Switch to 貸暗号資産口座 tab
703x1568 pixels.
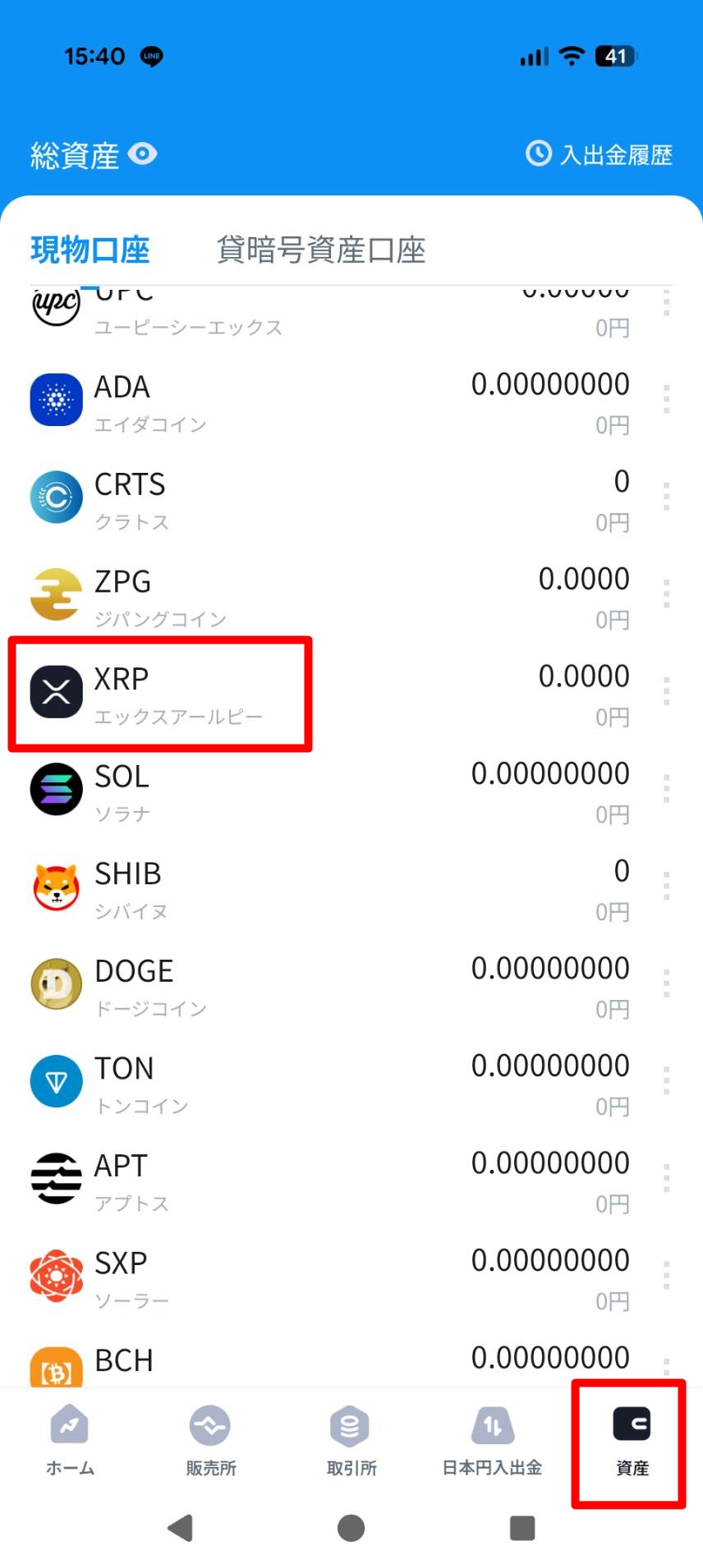click(320, 250)
